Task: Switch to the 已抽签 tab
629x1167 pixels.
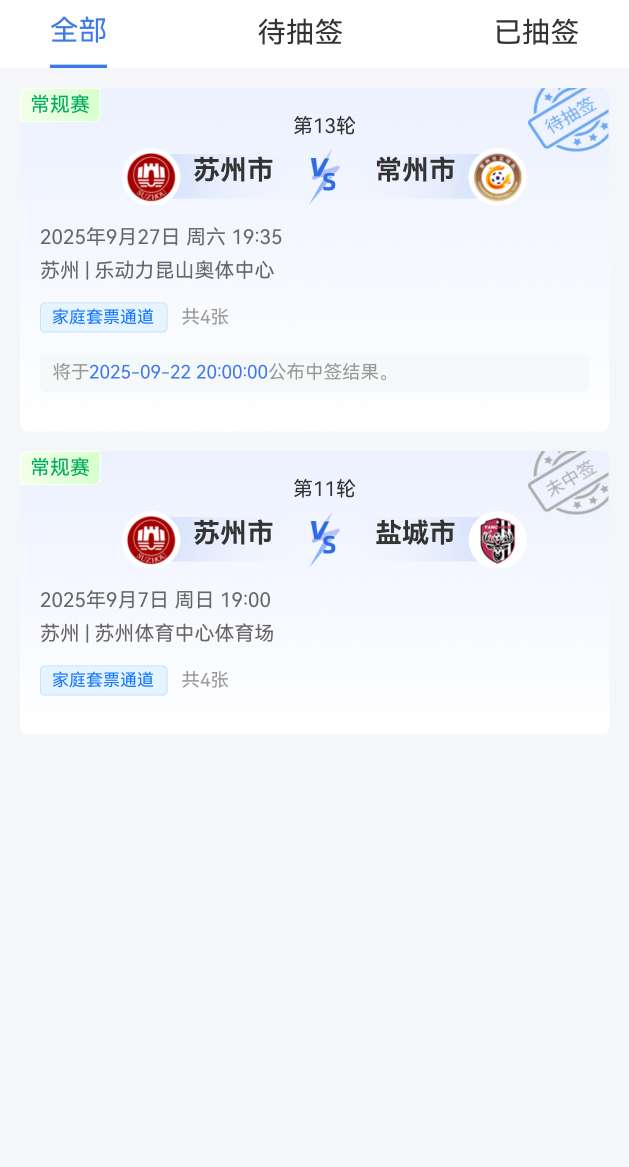Action: point(537,32)
